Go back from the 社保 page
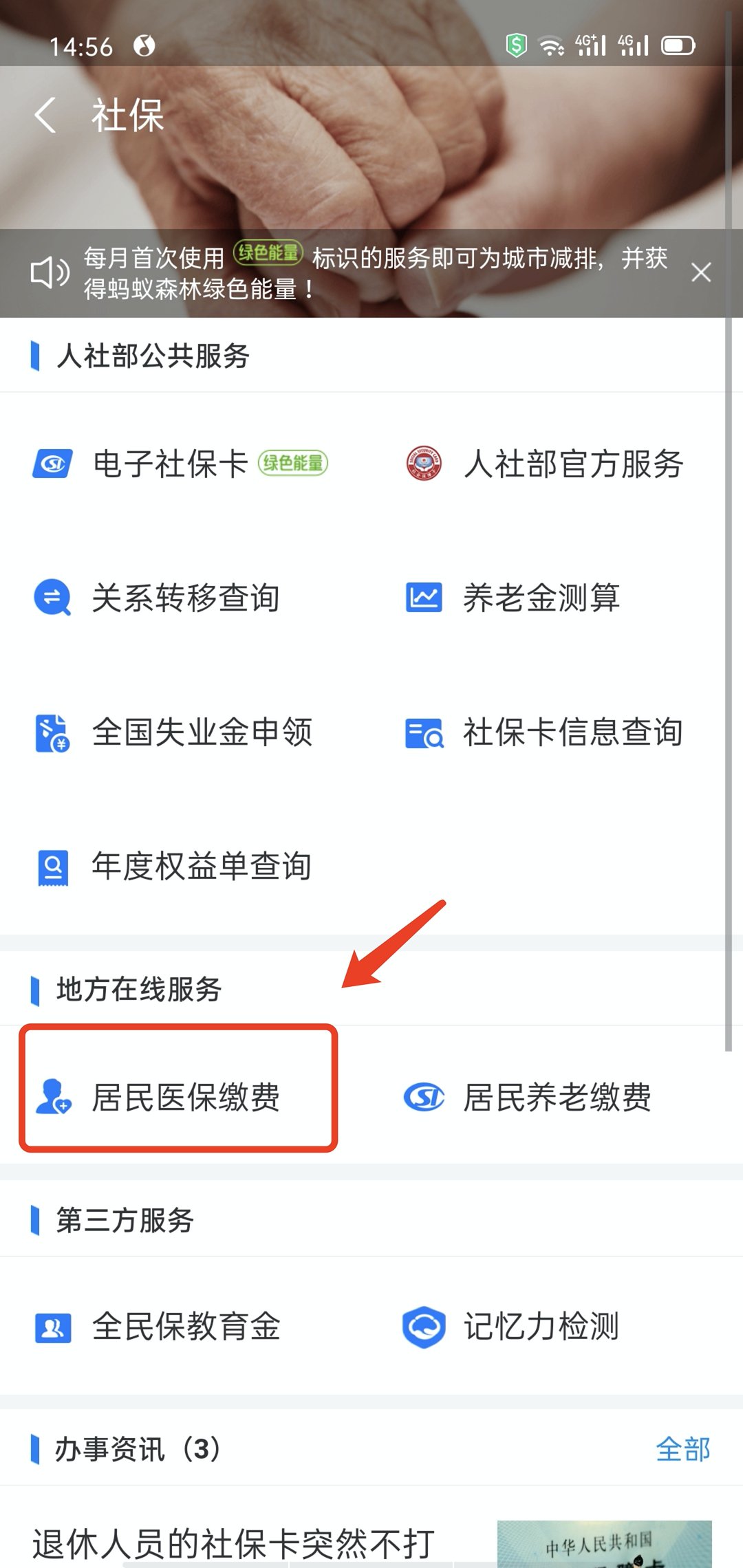Screen dimensions: 743x1568 (x=45, y=115)
